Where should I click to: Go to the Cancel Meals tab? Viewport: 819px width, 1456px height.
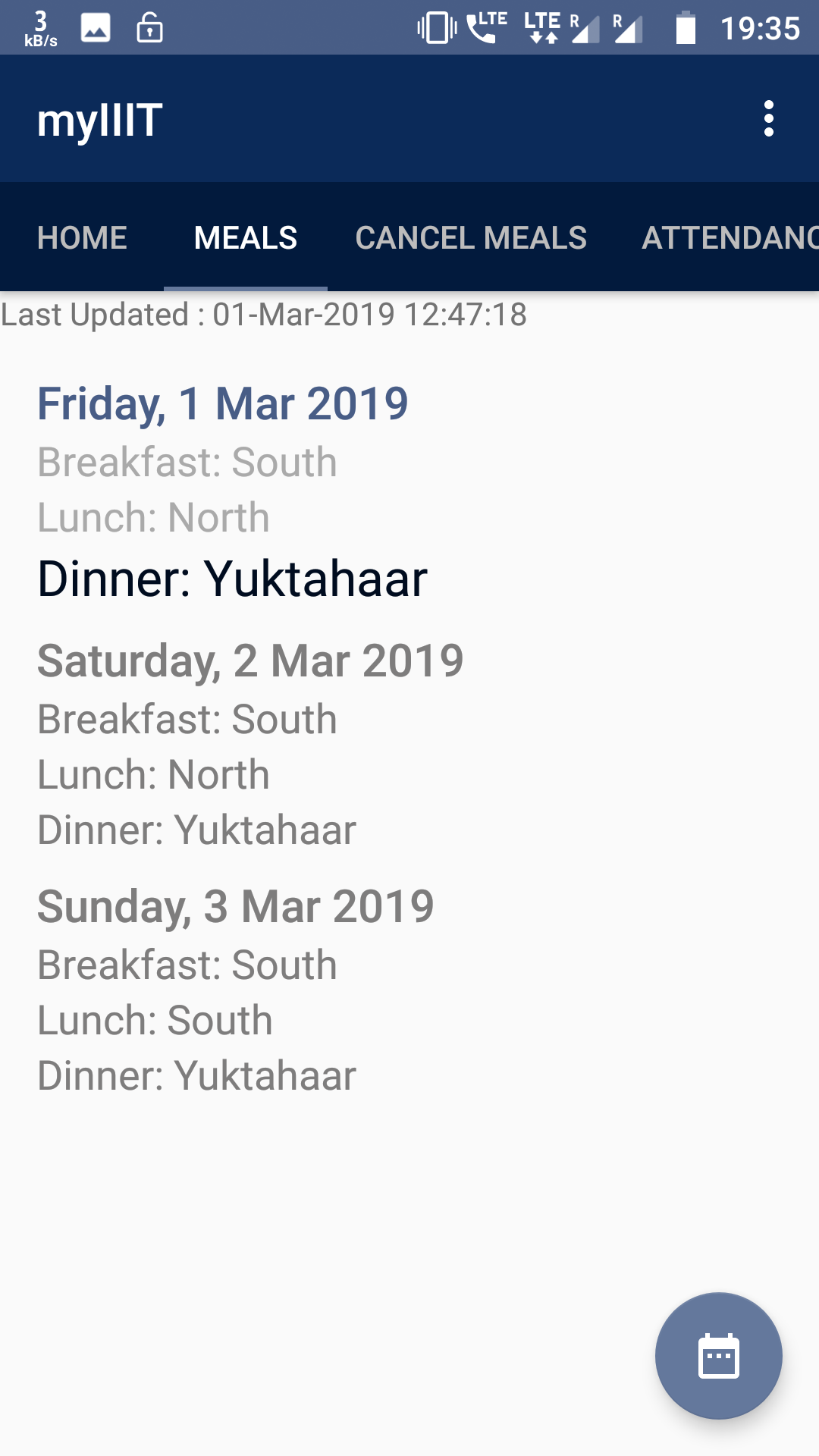pos(471,237)
